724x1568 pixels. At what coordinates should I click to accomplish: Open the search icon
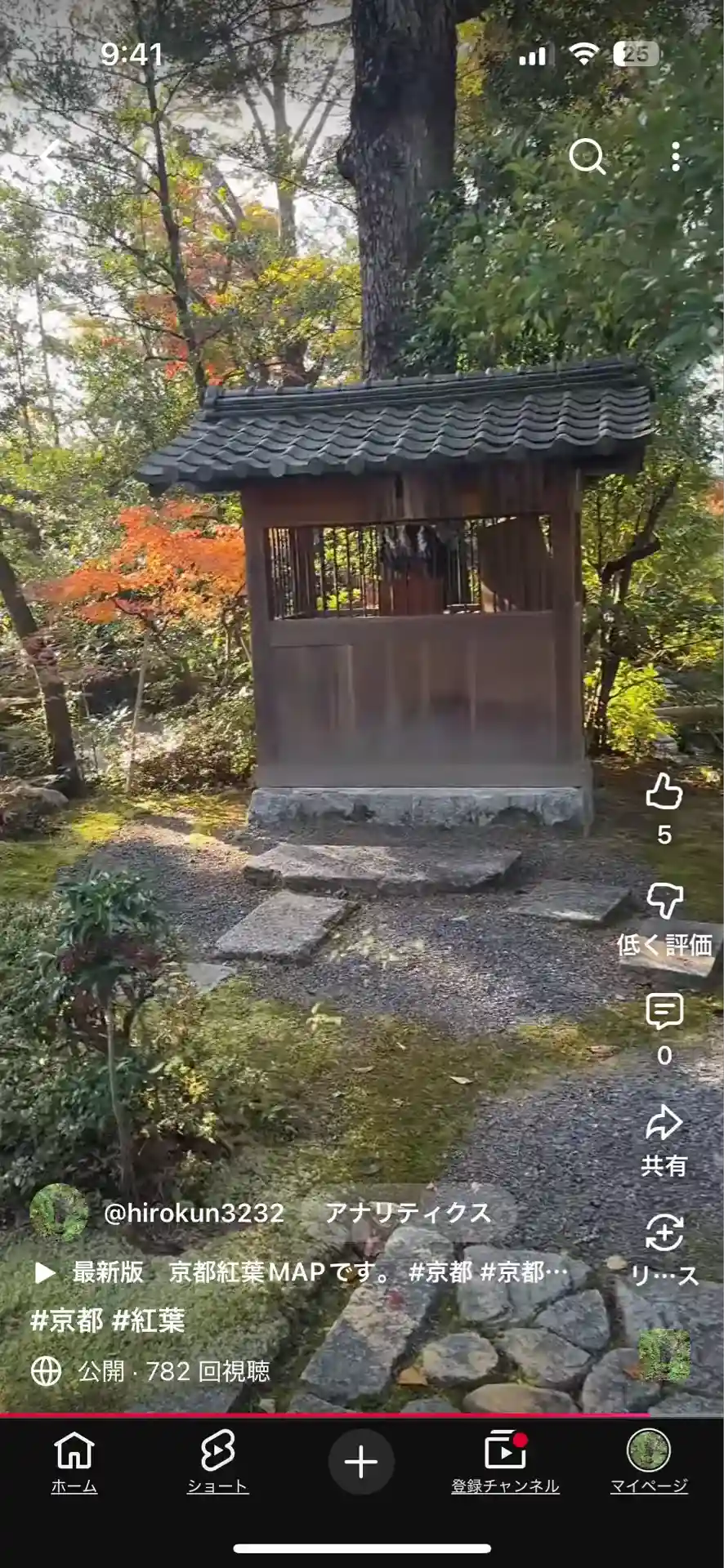coord(587,155)
